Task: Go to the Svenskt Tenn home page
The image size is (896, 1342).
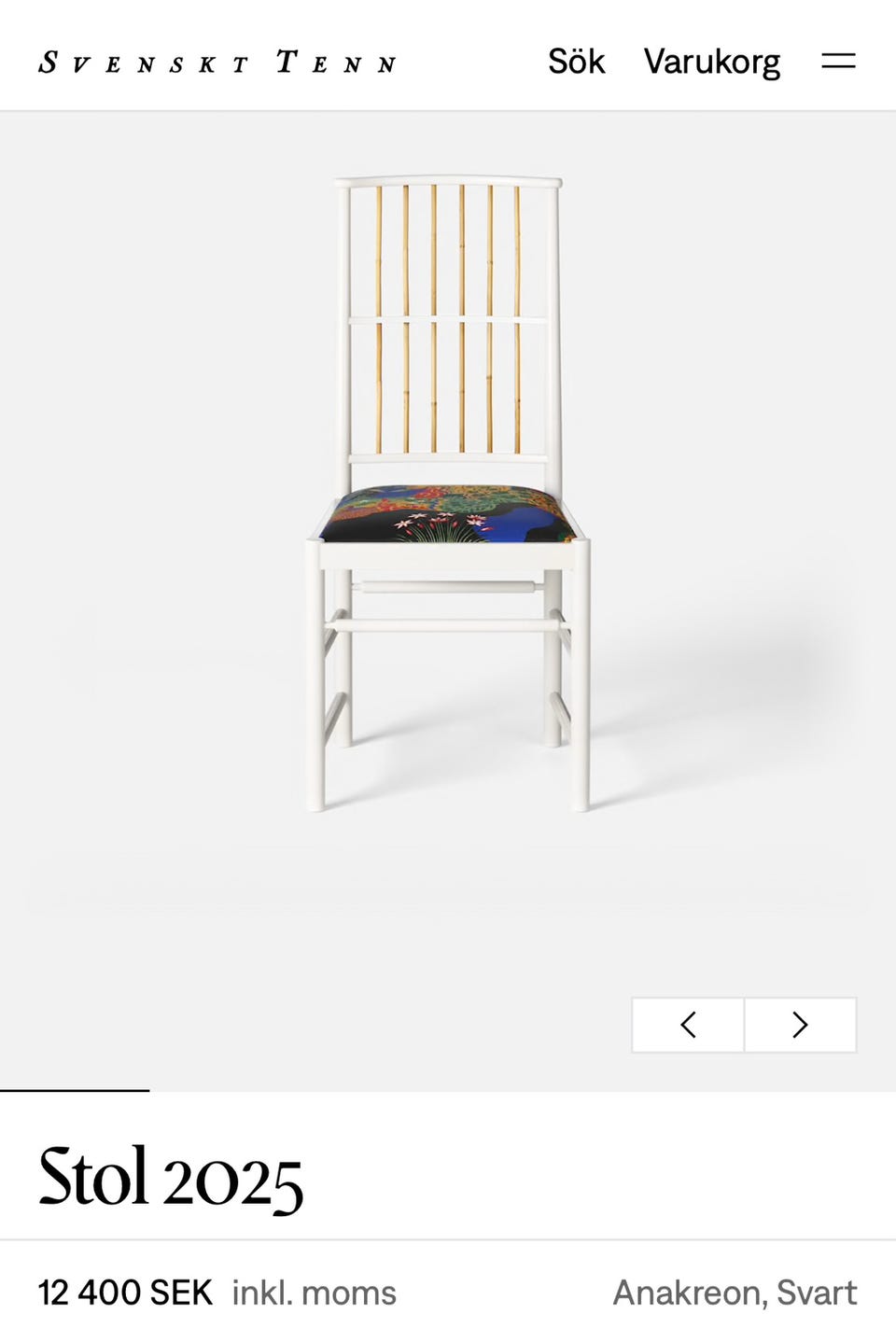Action: point(217,63)
